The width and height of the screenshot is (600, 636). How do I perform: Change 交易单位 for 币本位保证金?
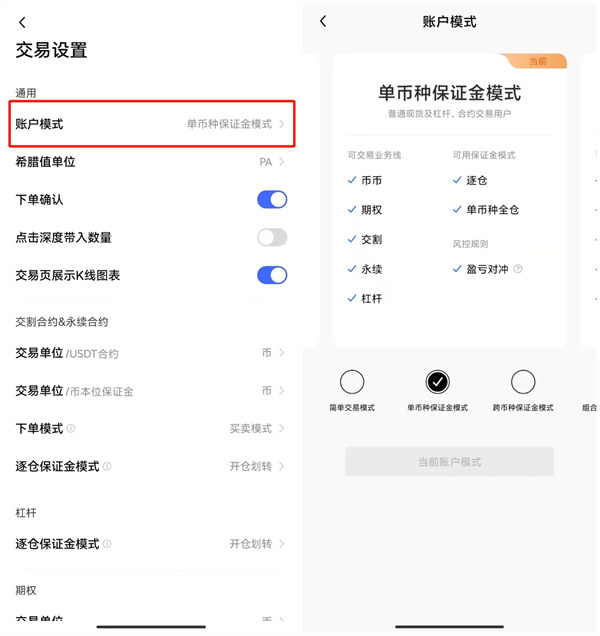pos(152,390)
